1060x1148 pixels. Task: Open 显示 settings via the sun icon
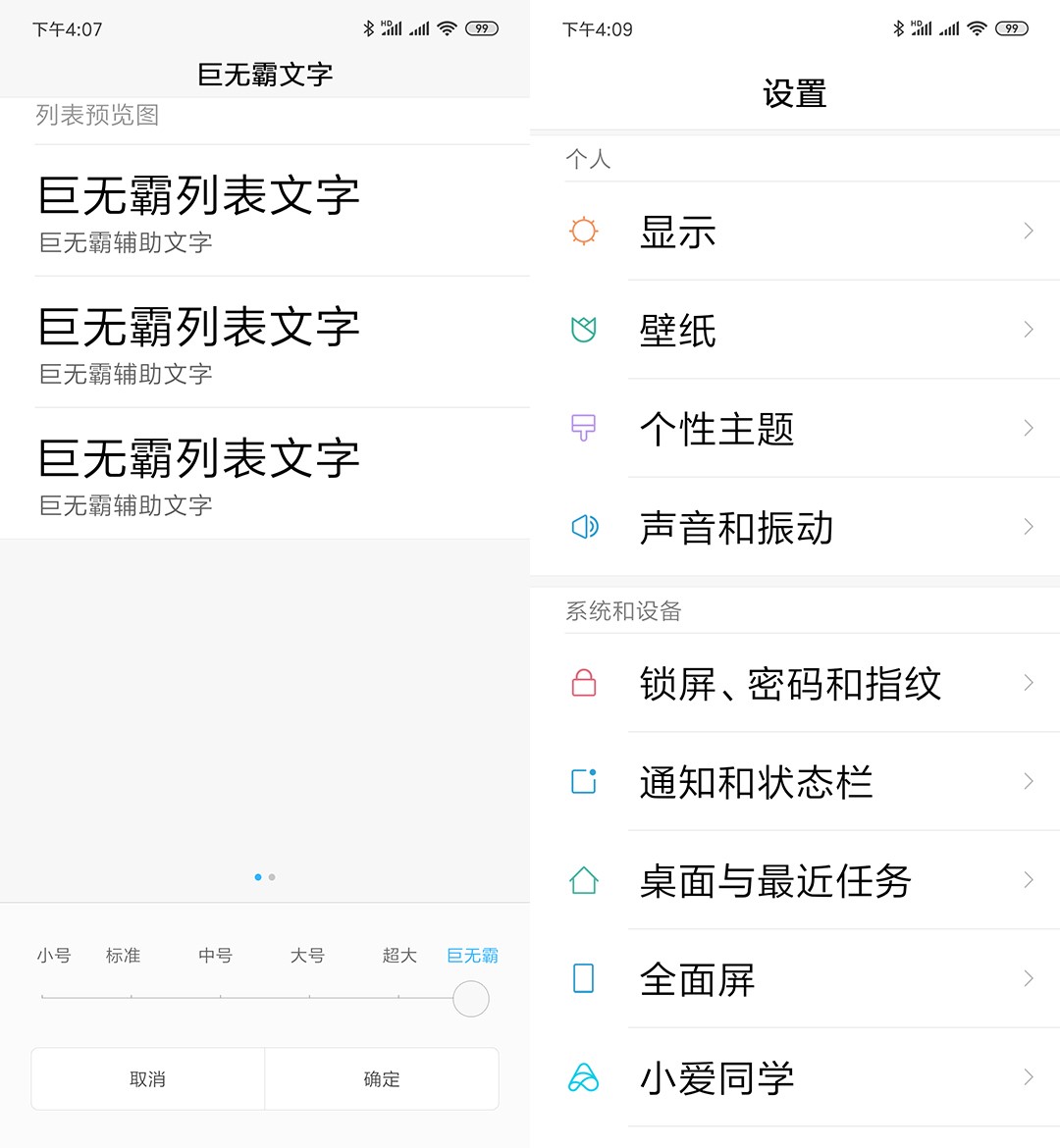(x=583, y=232)
